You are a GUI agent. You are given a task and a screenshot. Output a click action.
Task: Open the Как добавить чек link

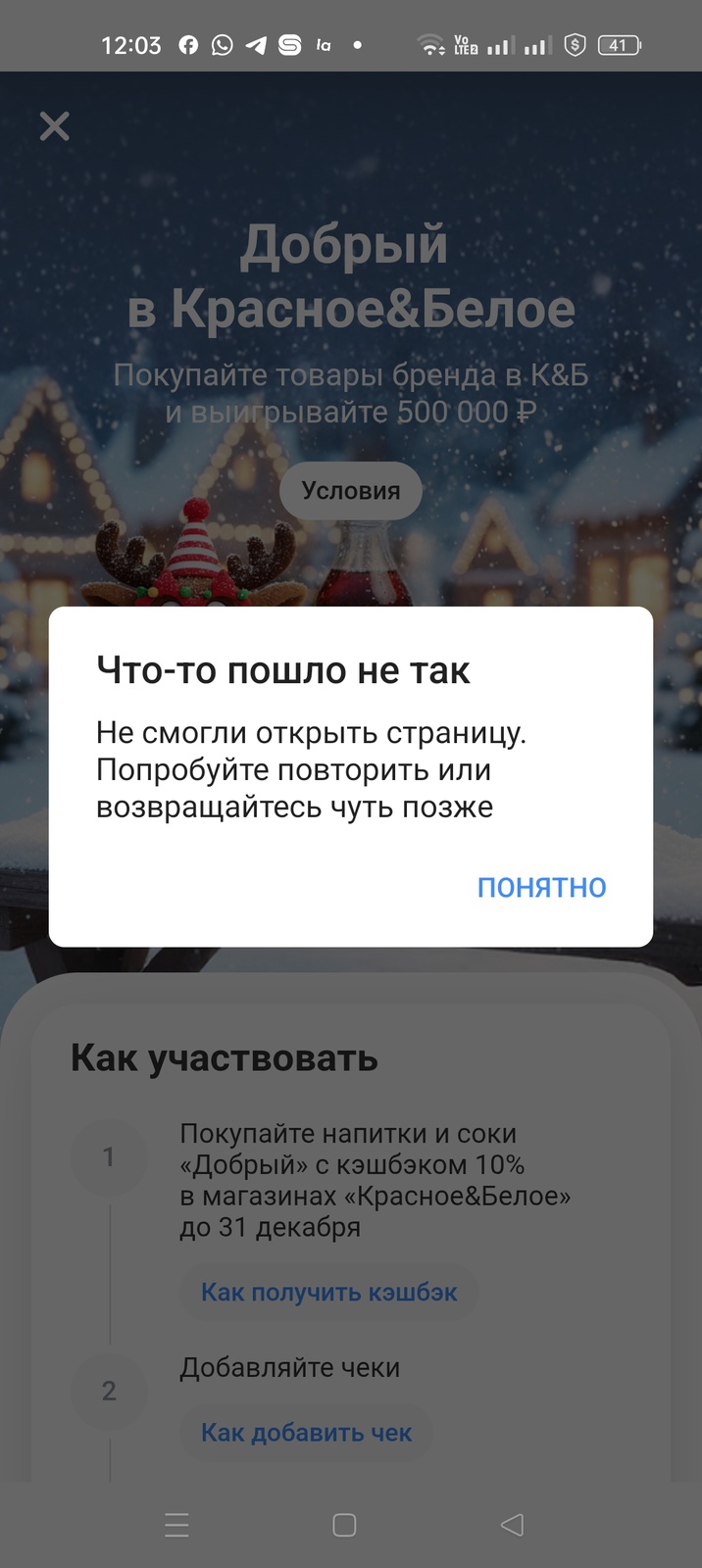coord(306,1433)
